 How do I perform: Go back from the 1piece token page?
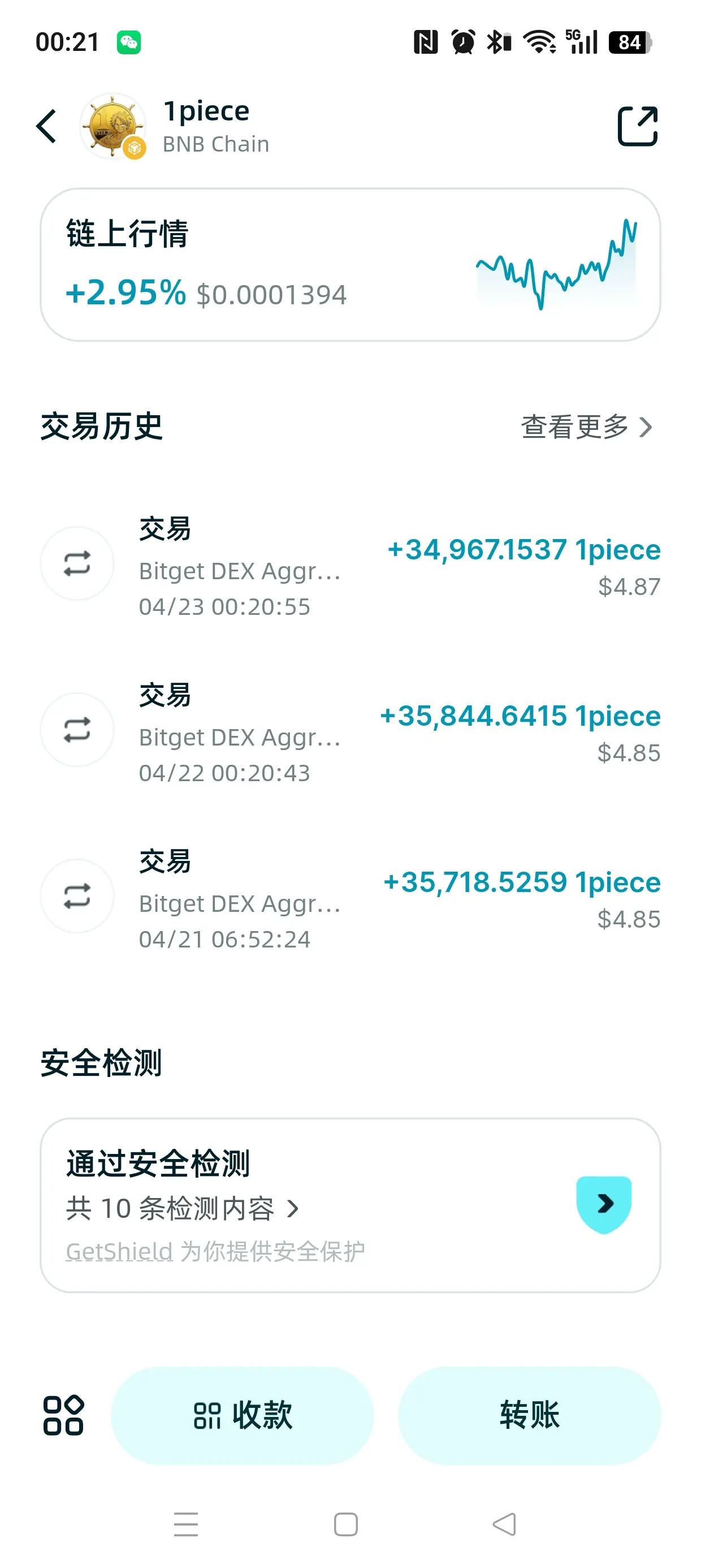coord(47,127)
